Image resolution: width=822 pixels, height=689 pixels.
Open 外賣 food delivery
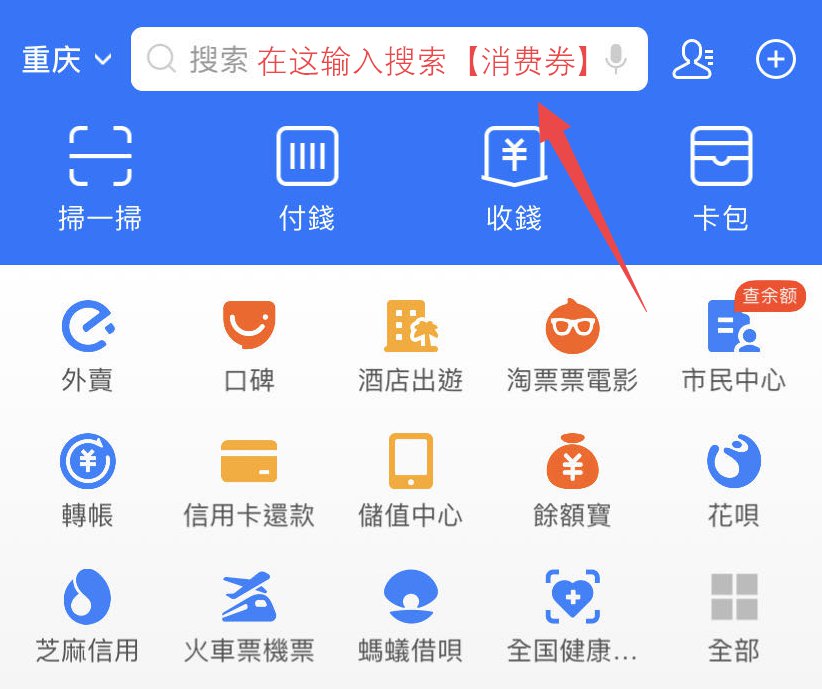pos(88,345)
